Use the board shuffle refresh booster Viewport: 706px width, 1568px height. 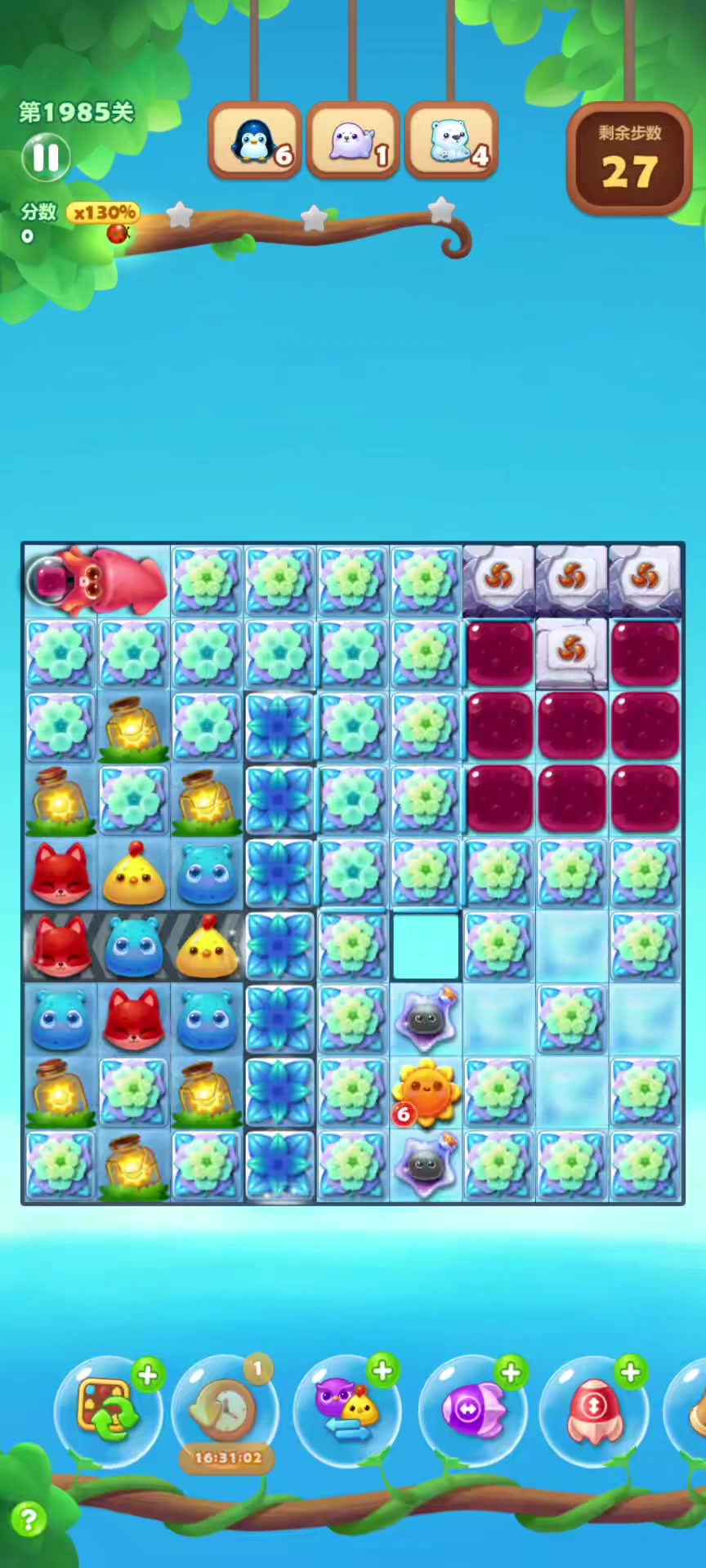tap(108, 1410)
